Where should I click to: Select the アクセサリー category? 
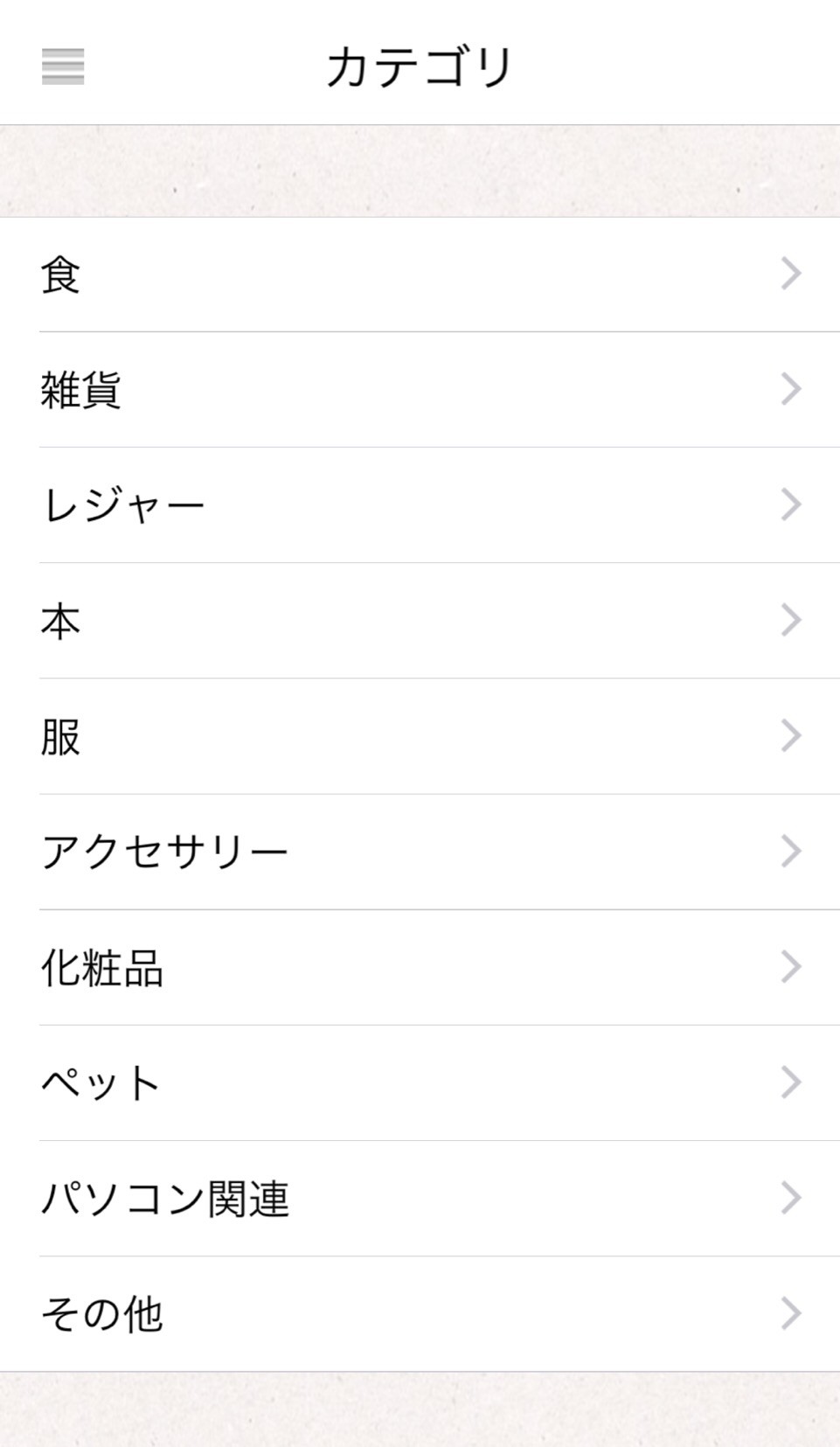pos(420,852)
